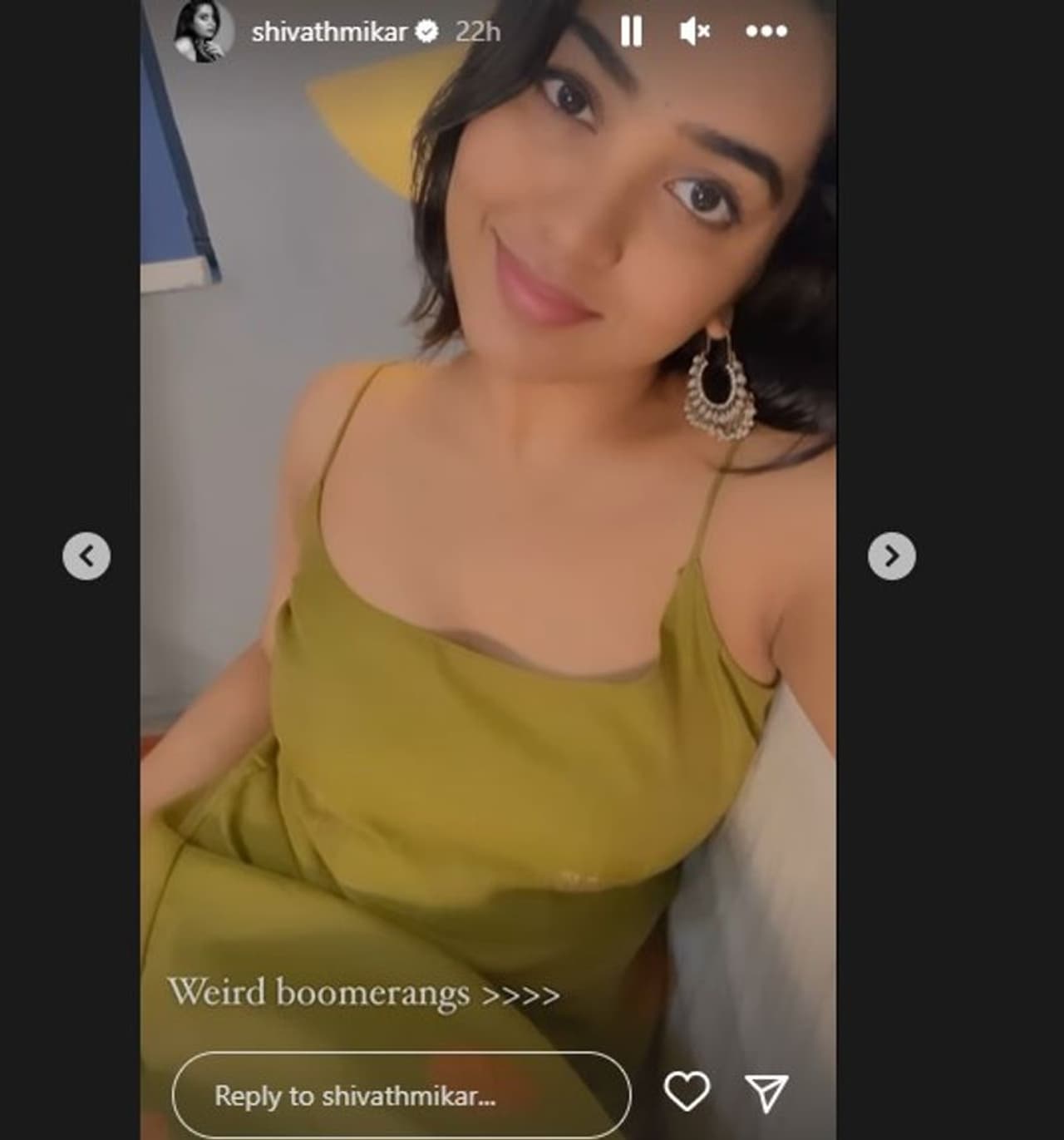Viewport: 1064px width, 1140px height.
Task: Pause the story playback
Action: pyautogui.click(x=631, y=32)
